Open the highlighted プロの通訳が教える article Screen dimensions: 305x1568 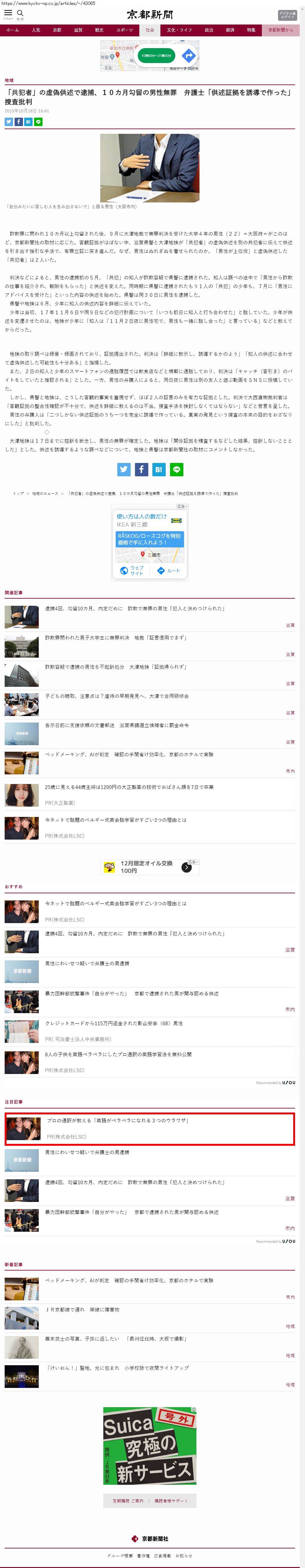coord(118,1120)
